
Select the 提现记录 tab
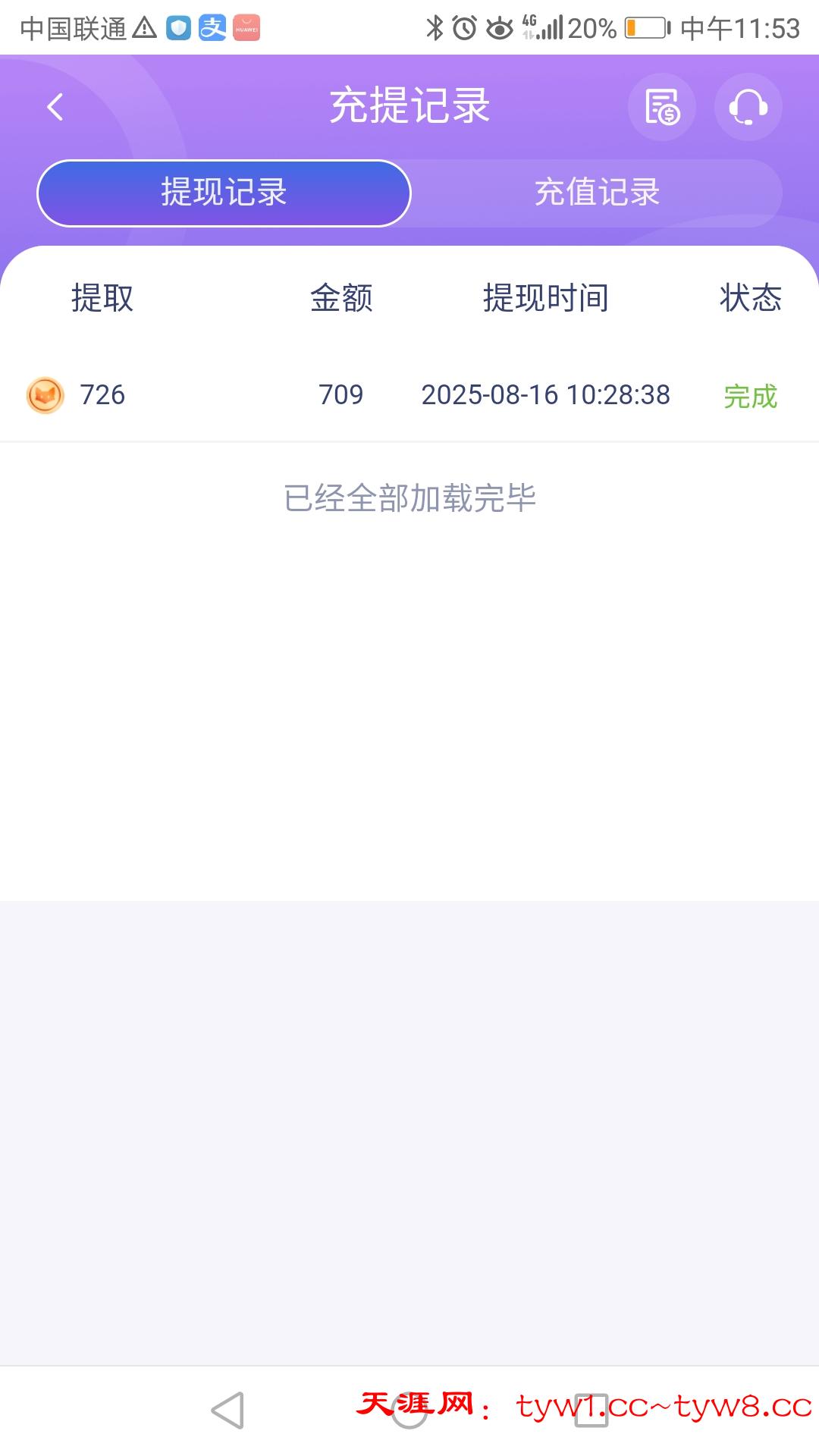pyautogui.click(x=224, y=193)
